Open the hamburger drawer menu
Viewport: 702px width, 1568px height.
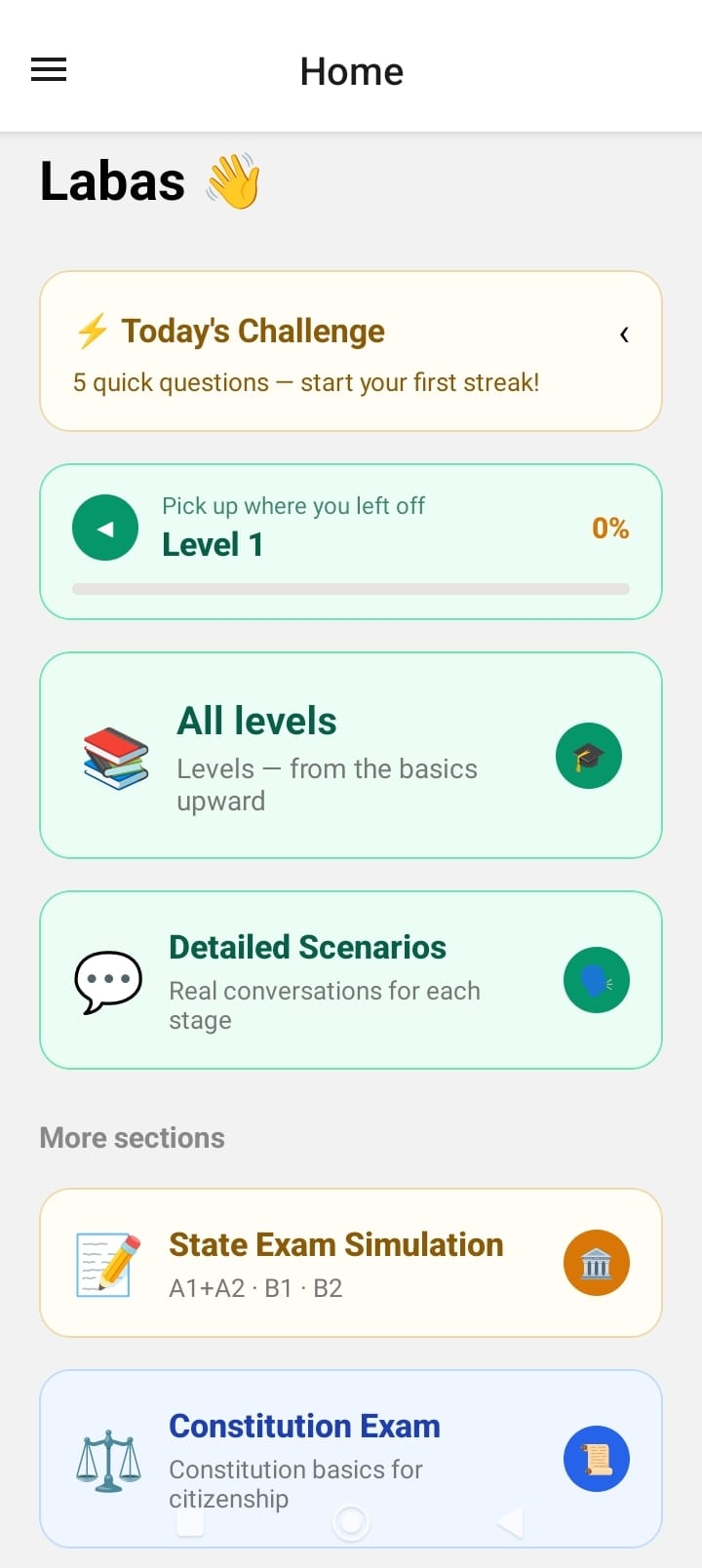tap(49, 70)
